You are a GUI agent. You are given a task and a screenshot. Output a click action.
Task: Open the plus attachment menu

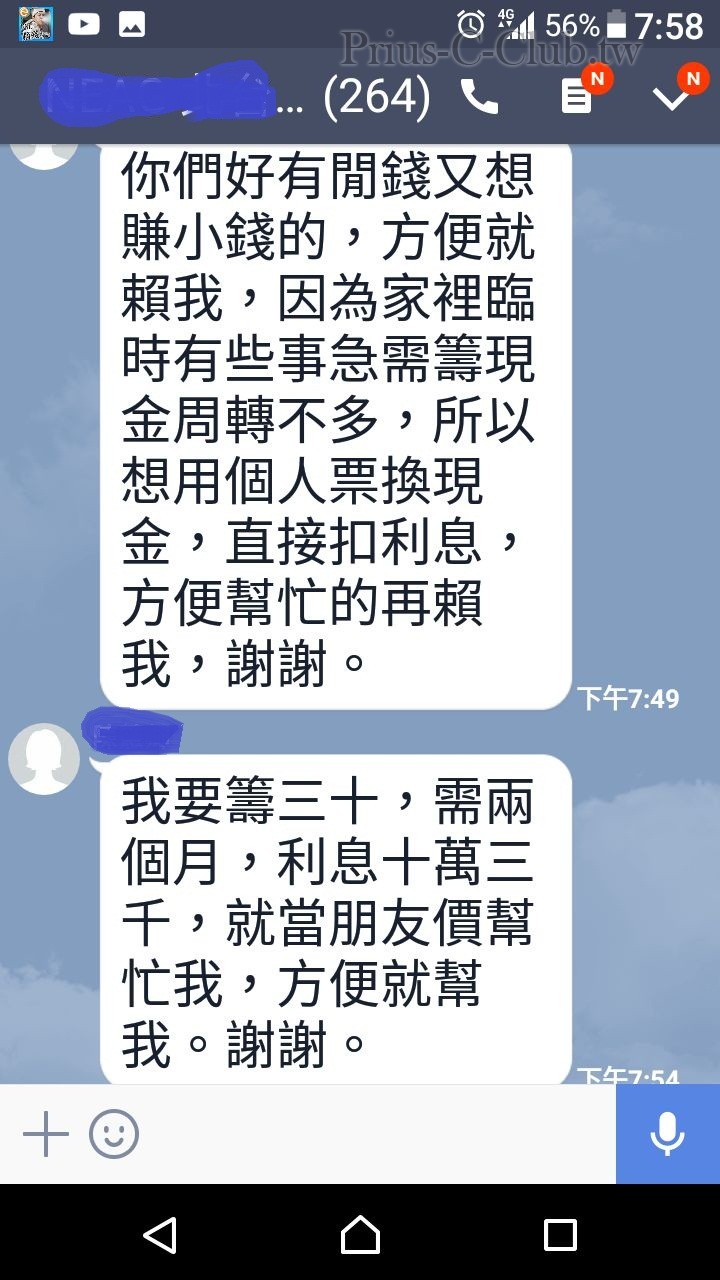pyautogui.click(x=45, y=1134)
